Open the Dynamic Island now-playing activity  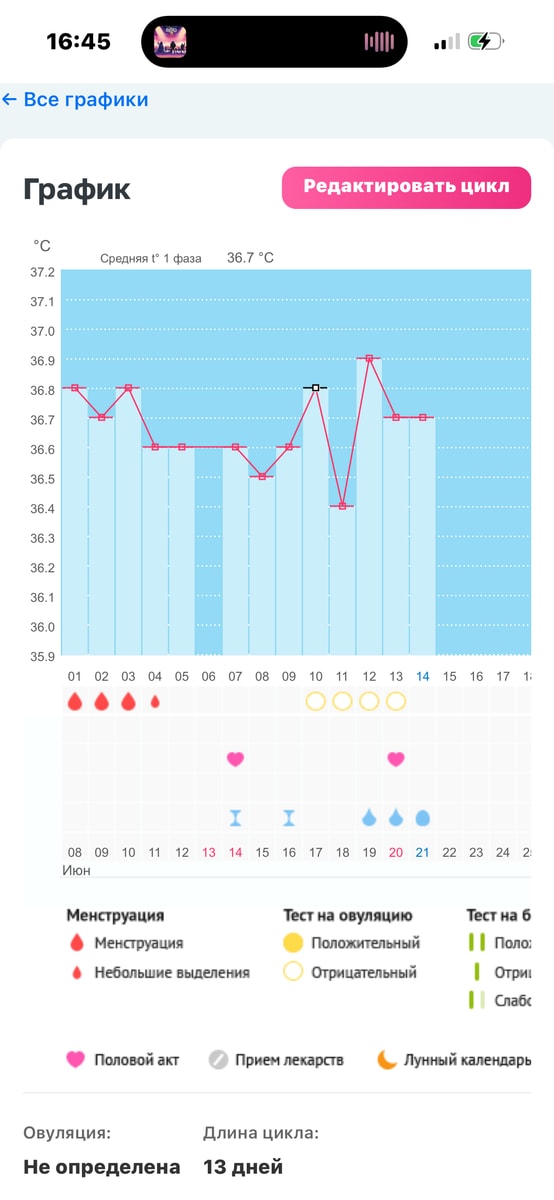coord(274,42)
